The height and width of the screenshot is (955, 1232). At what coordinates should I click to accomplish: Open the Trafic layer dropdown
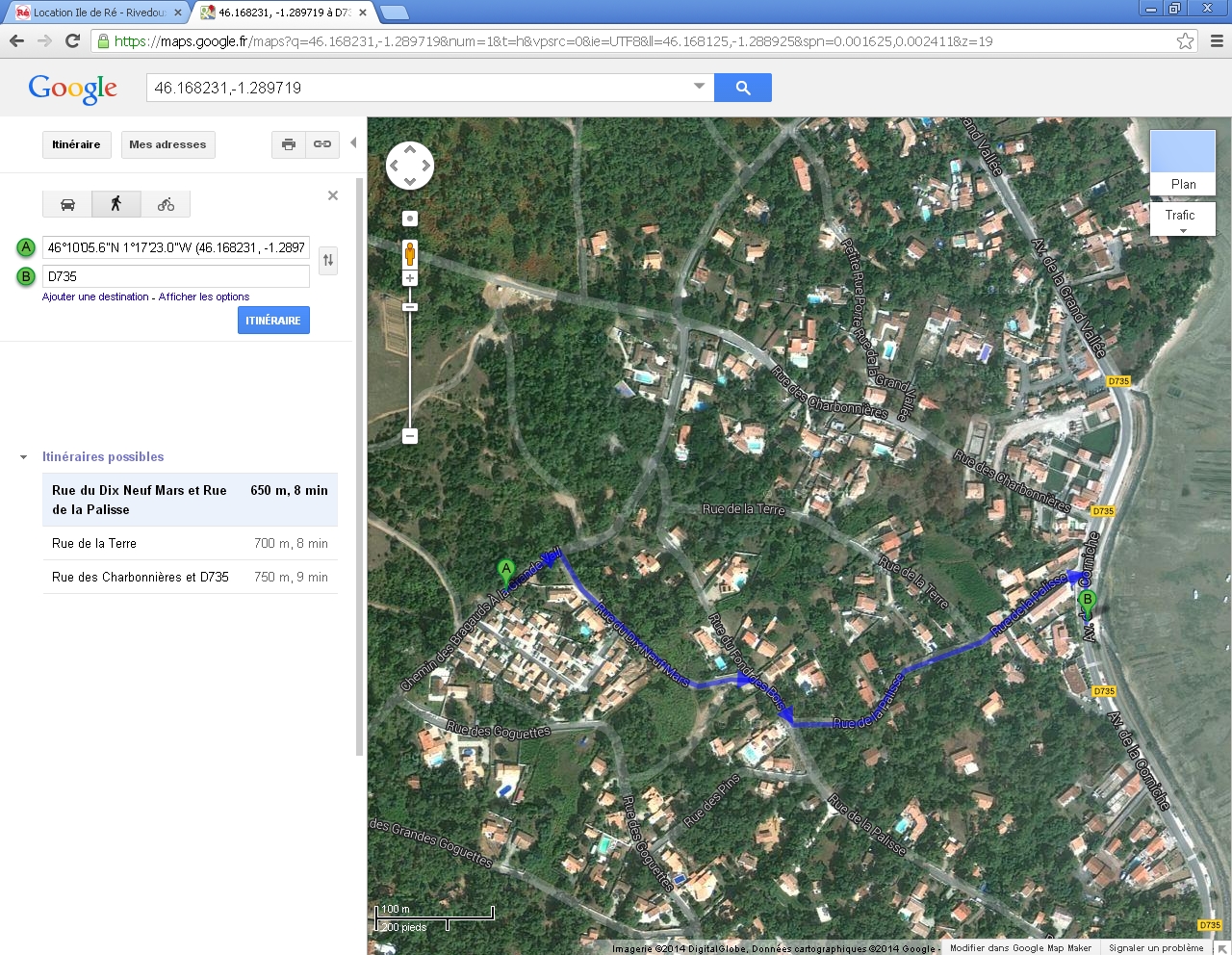[x=1182, y=219]
